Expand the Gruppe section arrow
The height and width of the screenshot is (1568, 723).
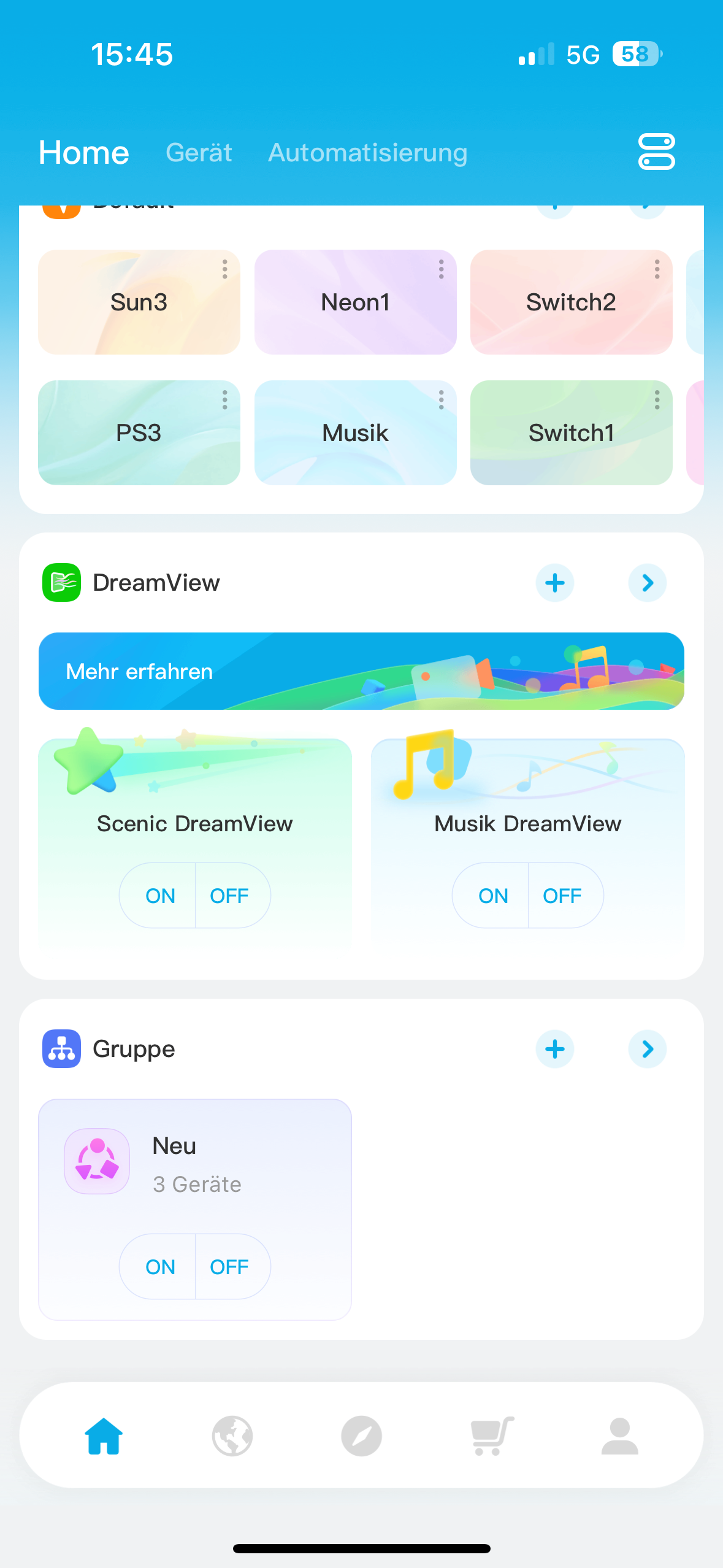(647, 1049)
